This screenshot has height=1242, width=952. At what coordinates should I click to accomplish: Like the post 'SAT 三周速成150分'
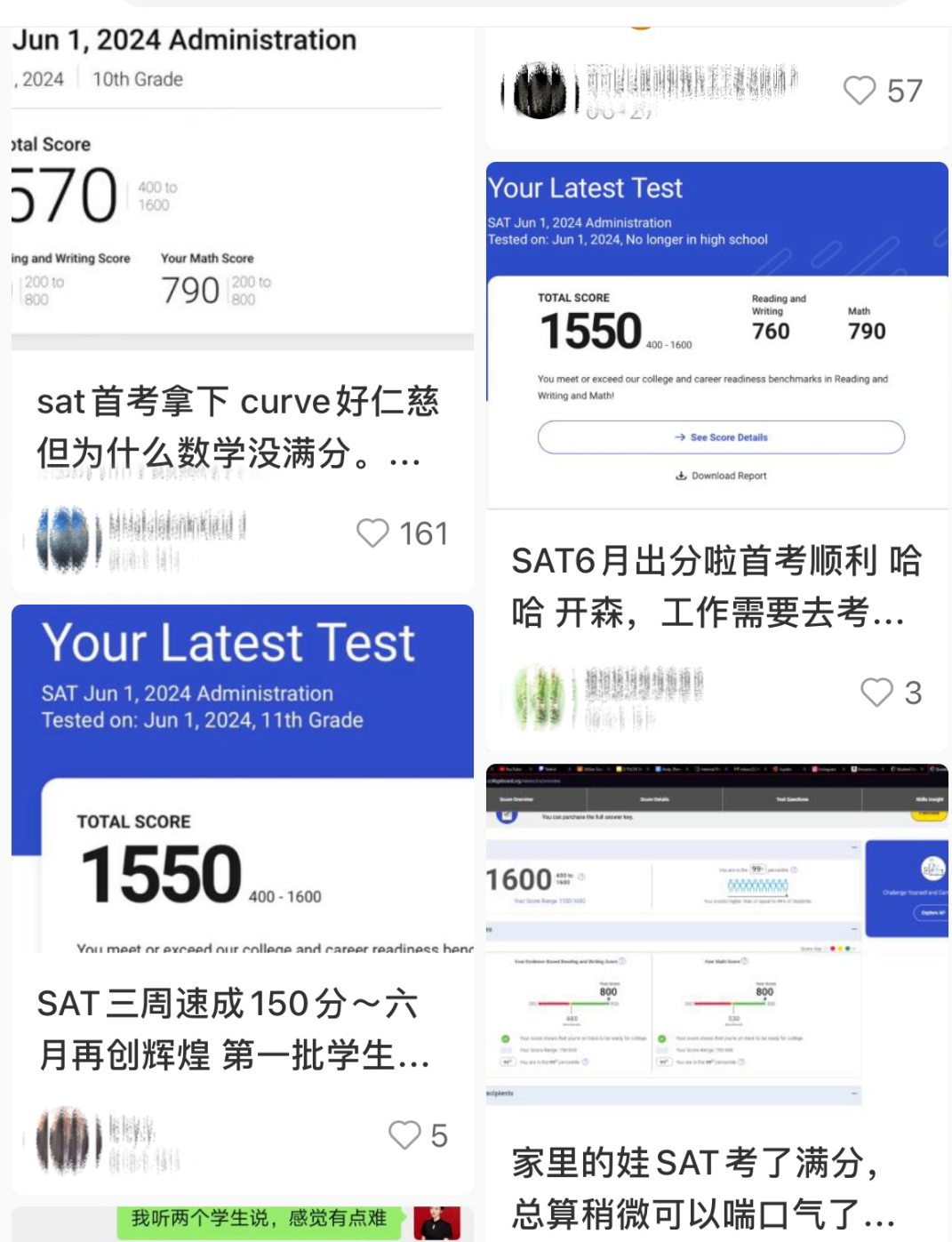point(404,1135)
